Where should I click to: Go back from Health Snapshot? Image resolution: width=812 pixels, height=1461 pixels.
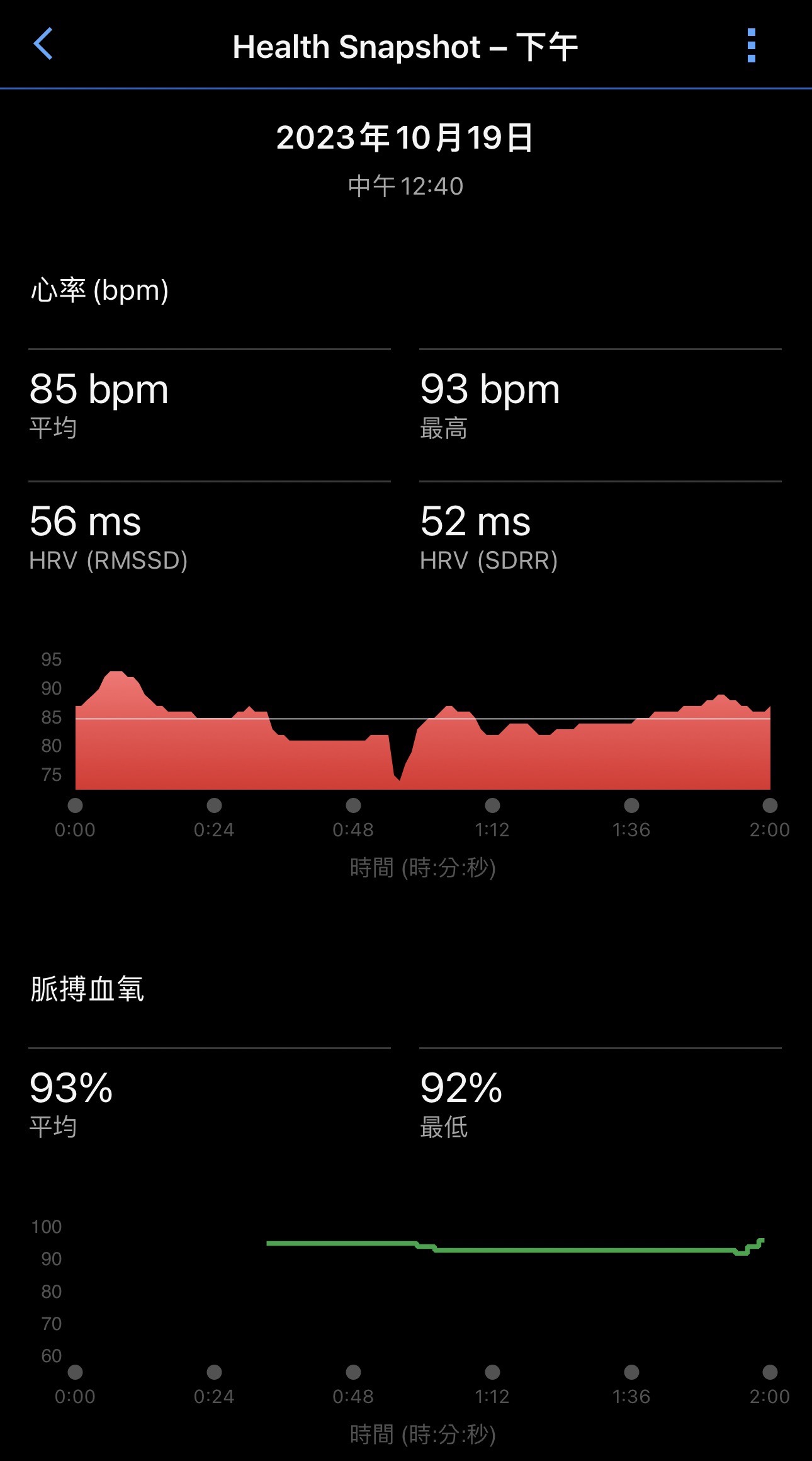click(x=43, y=44)
